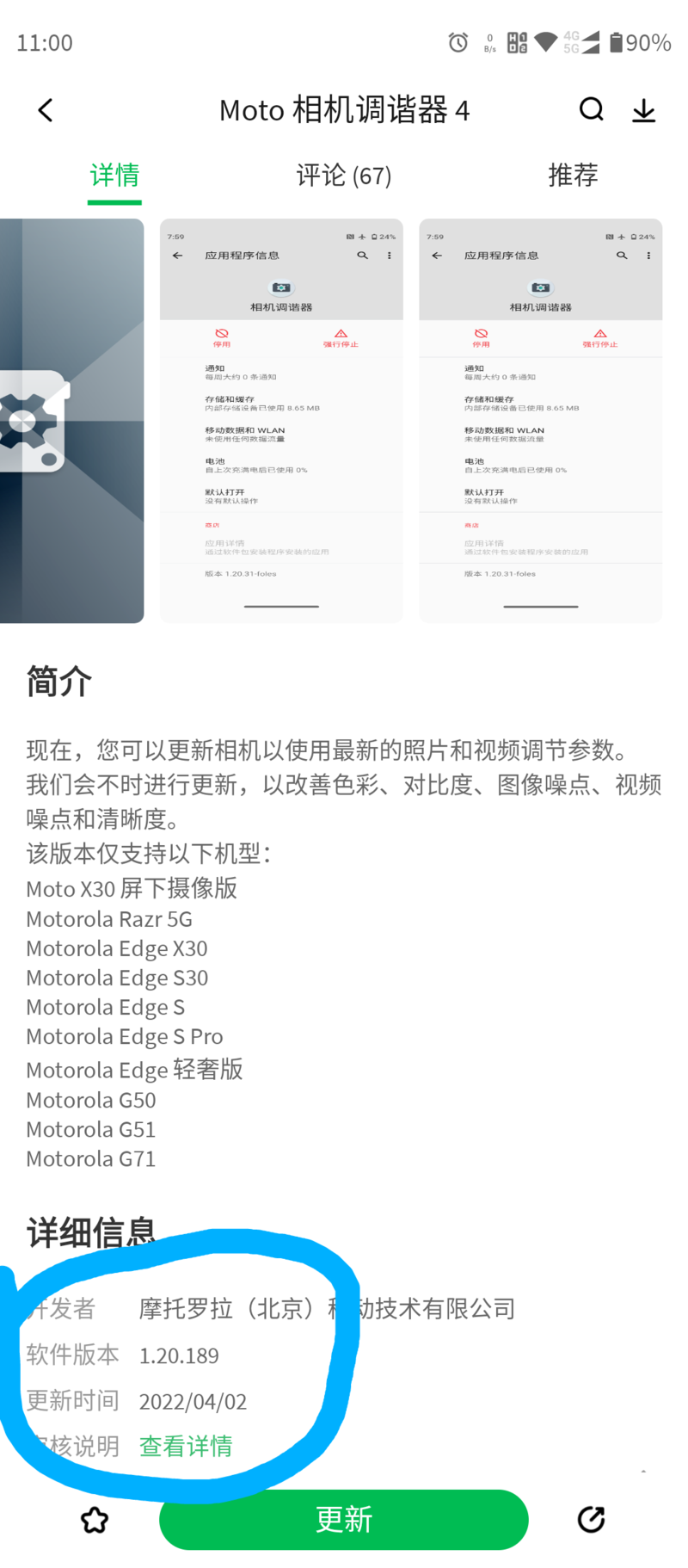The width and height of the screenshot is (688, 1568).
Task: Favorite this app with the star icon
Action: coord(95,1520)
